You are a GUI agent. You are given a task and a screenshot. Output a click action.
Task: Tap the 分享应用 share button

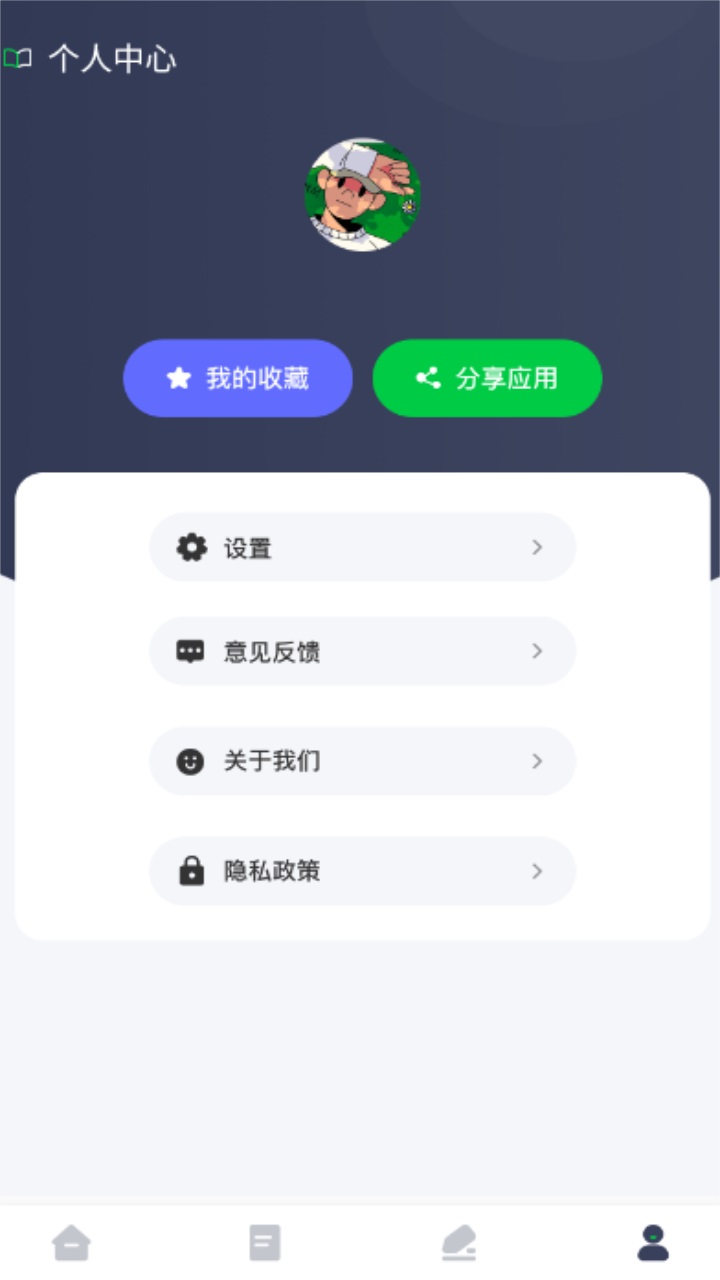pyautogui.click(x=487, y=378)
